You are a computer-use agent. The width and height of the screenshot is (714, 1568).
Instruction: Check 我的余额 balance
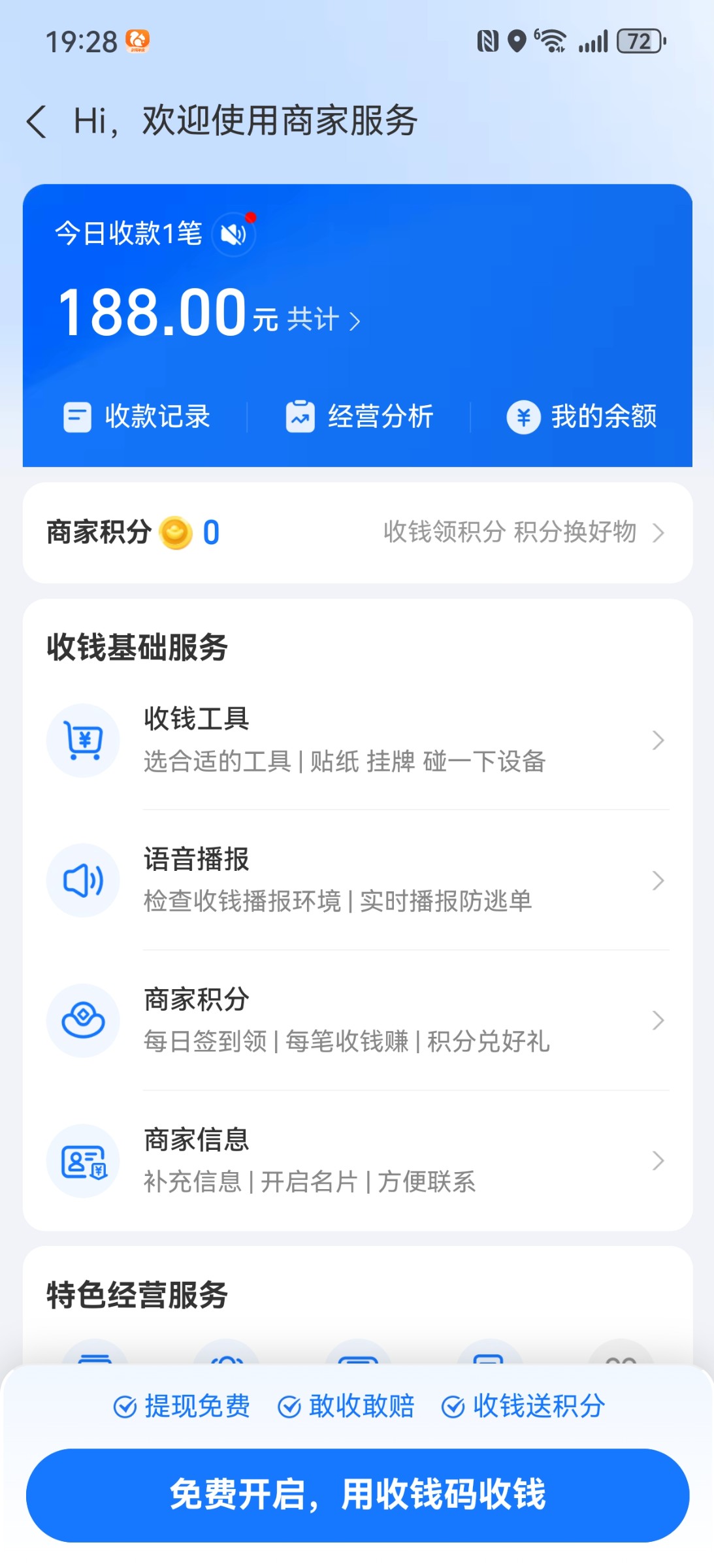coord(581,417)
